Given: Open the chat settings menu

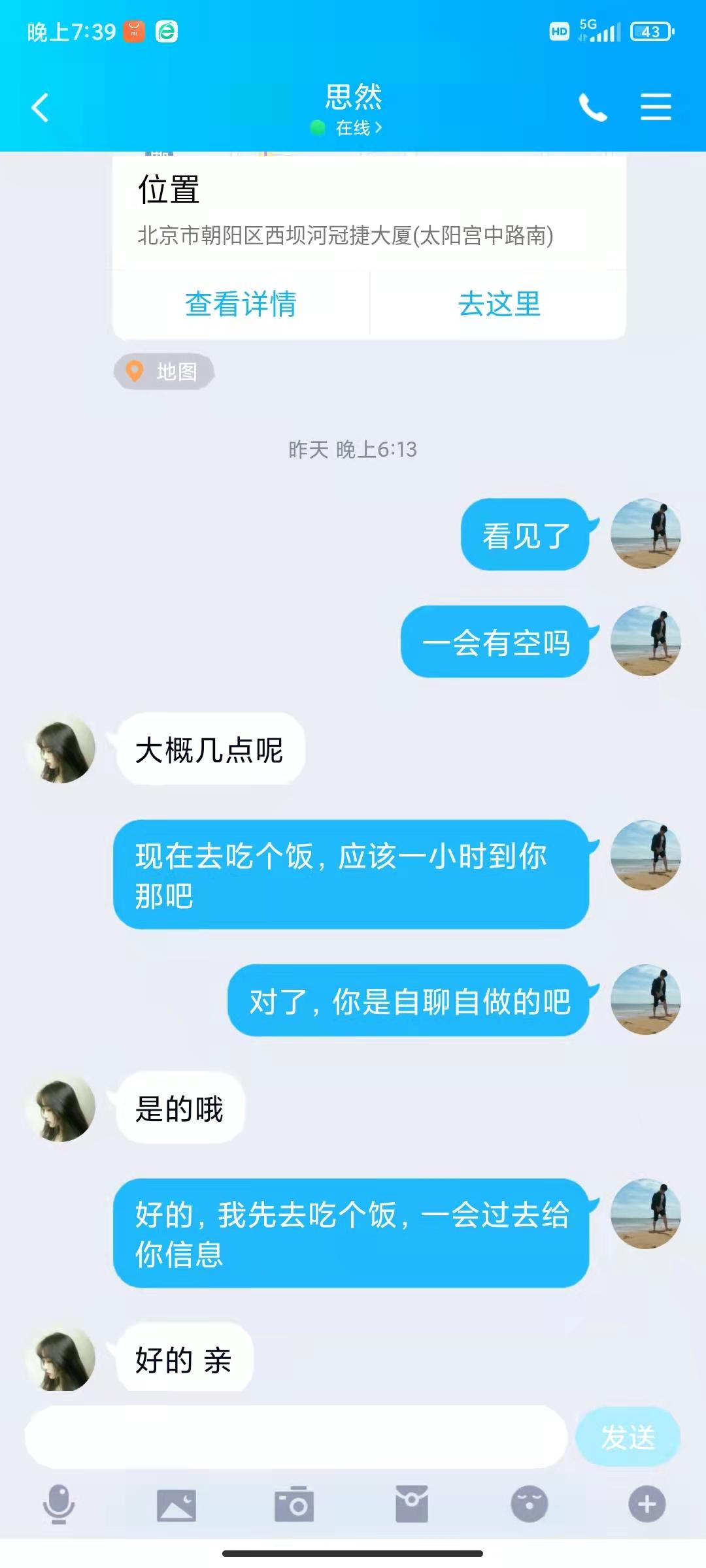Looking at the screenshot, I should coord(656,107).
